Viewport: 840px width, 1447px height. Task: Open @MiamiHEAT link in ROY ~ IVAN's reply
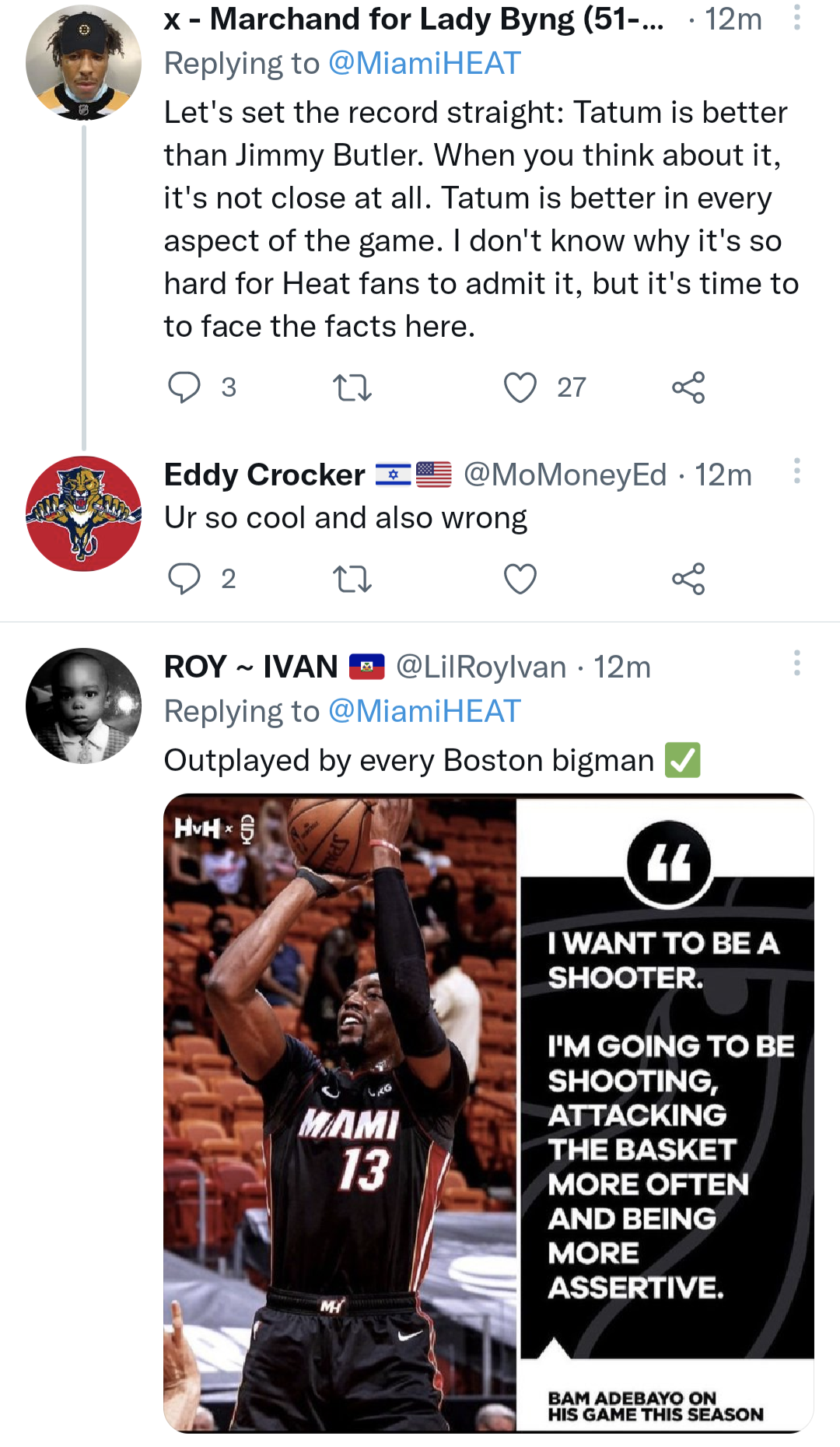[425, 712]
